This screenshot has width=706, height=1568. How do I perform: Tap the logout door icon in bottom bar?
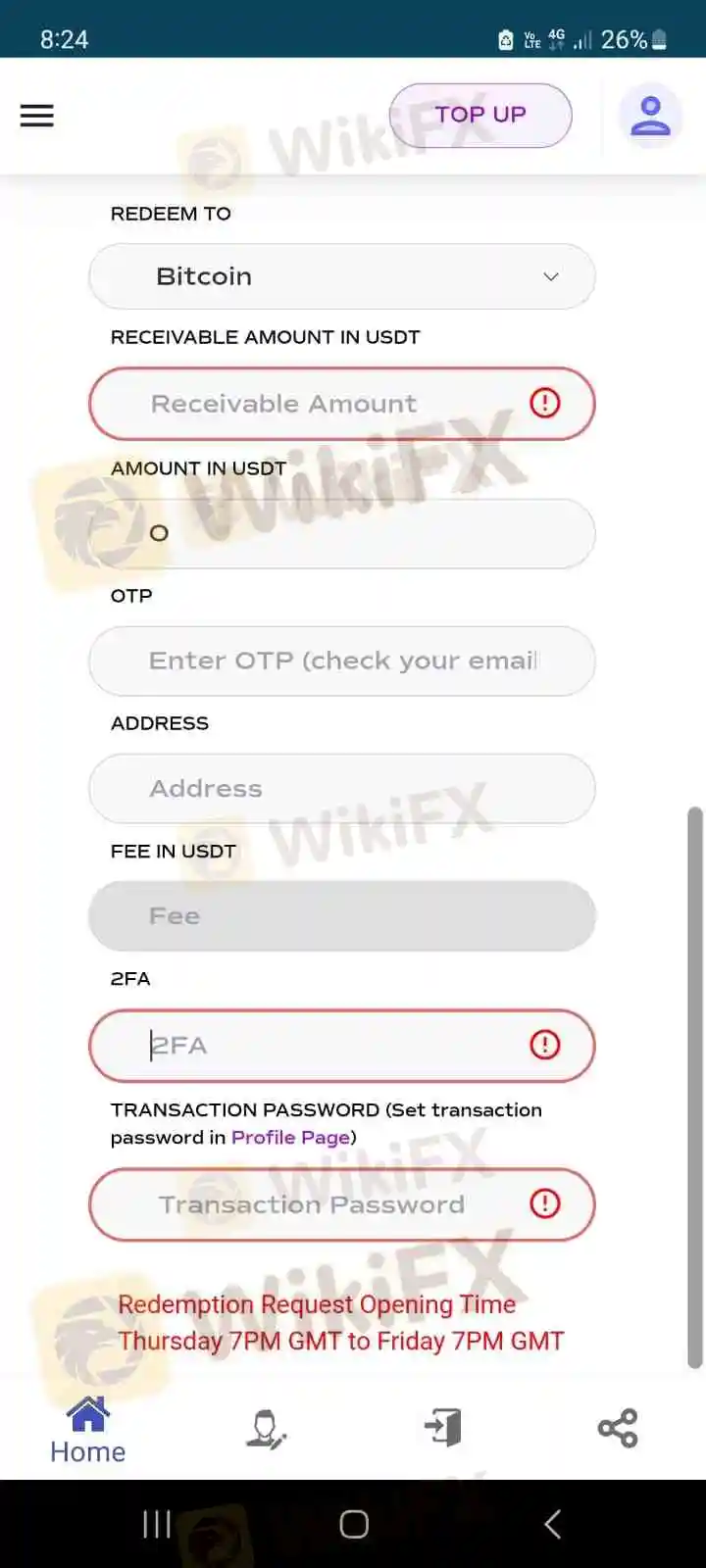click(x=442, y=1428)
